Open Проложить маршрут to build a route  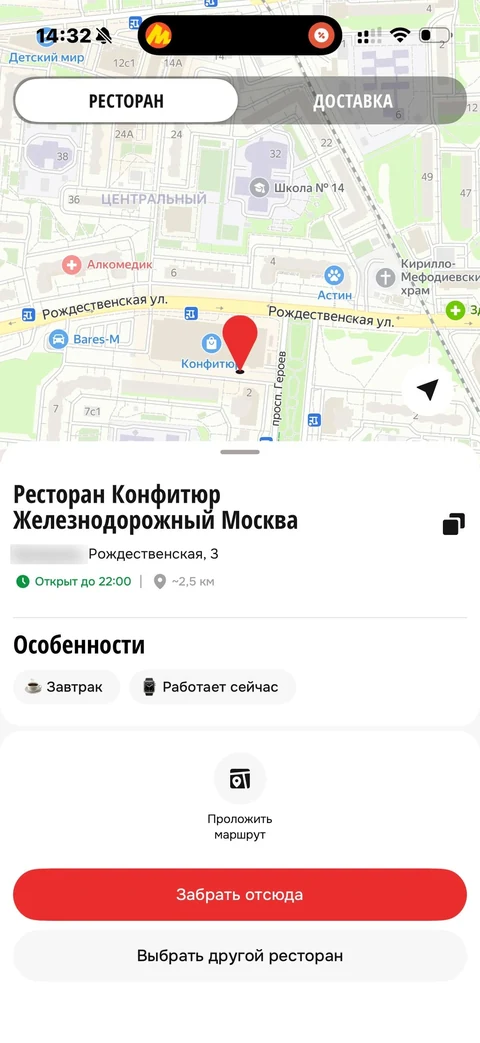(x=239, y=796)
